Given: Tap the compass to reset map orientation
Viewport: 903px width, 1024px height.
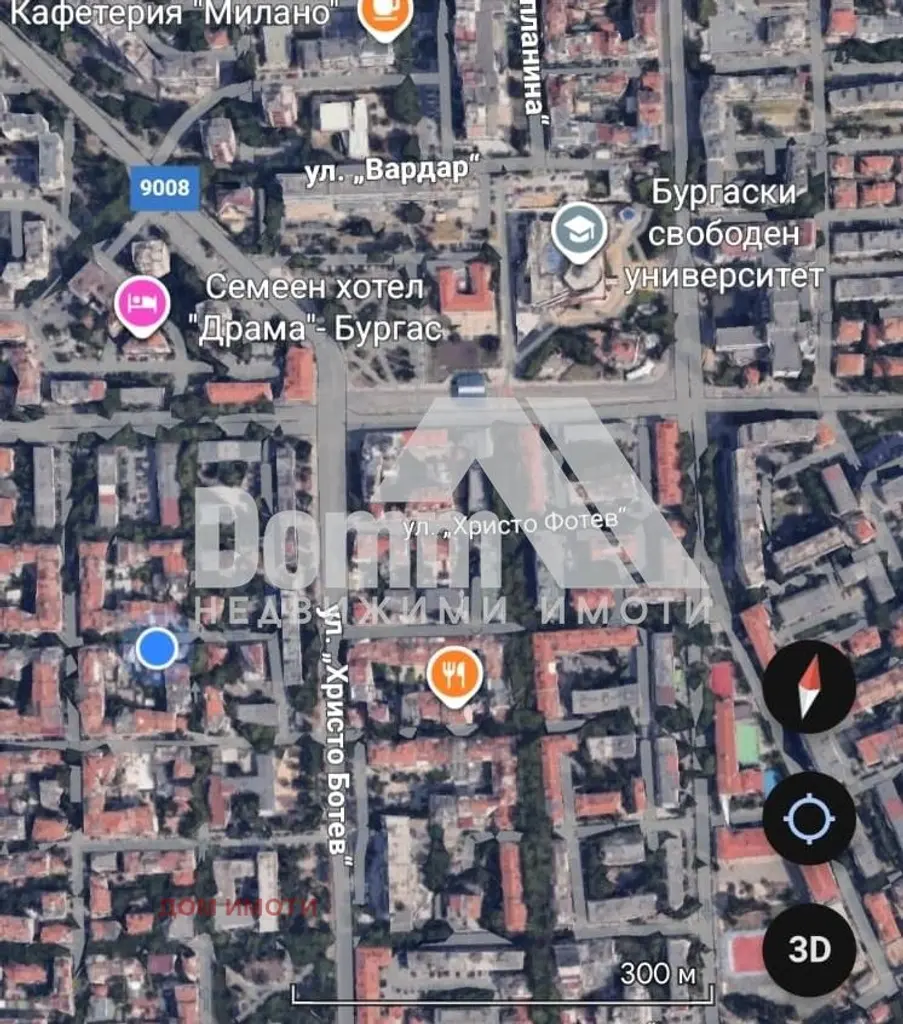Looking at the screenshot, I should 809,687.
